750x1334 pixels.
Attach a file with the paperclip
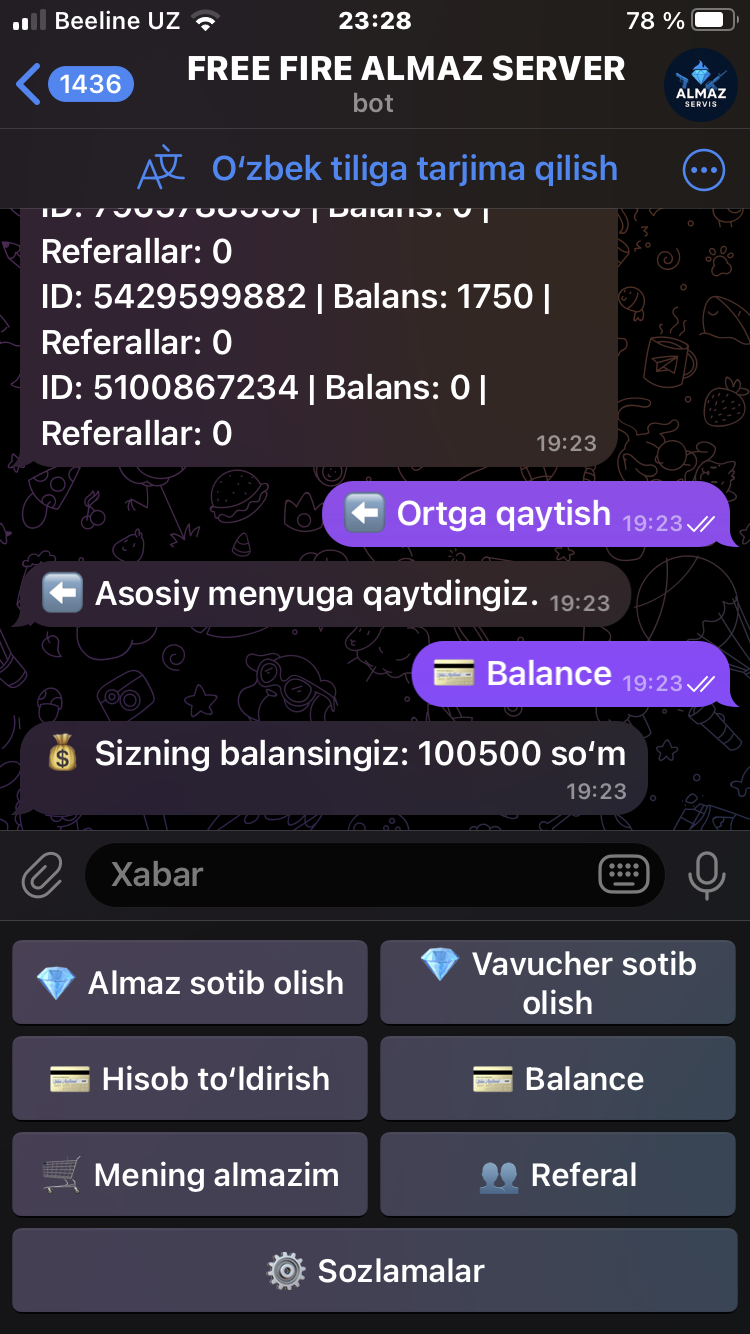(x=42, y=876)
